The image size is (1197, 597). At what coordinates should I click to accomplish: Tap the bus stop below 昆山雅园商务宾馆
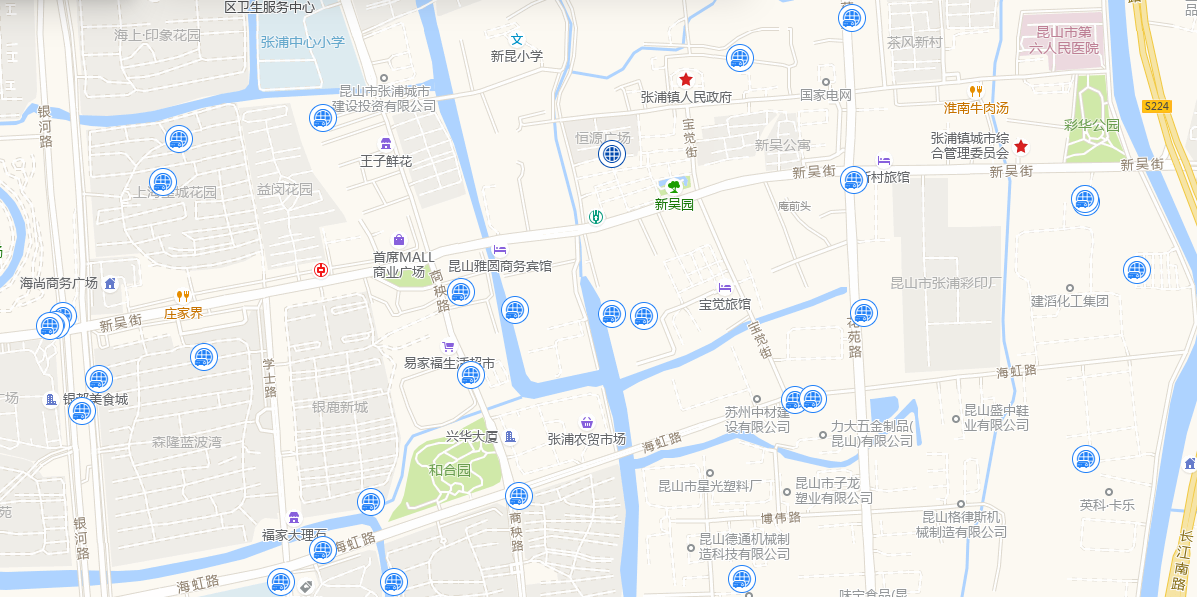pyautogui.click(x=514, y=311)
